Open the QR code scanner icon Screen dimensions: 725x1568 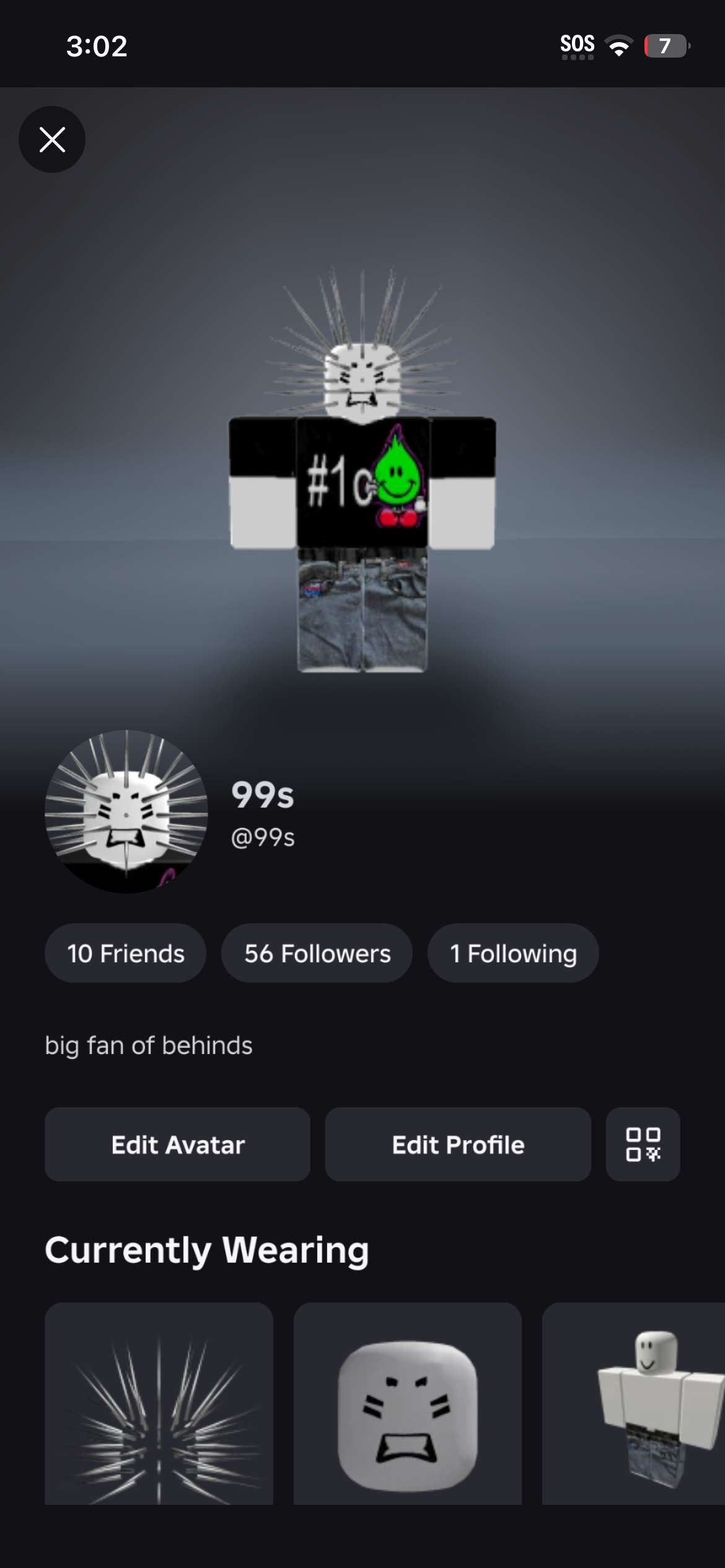643,1144
